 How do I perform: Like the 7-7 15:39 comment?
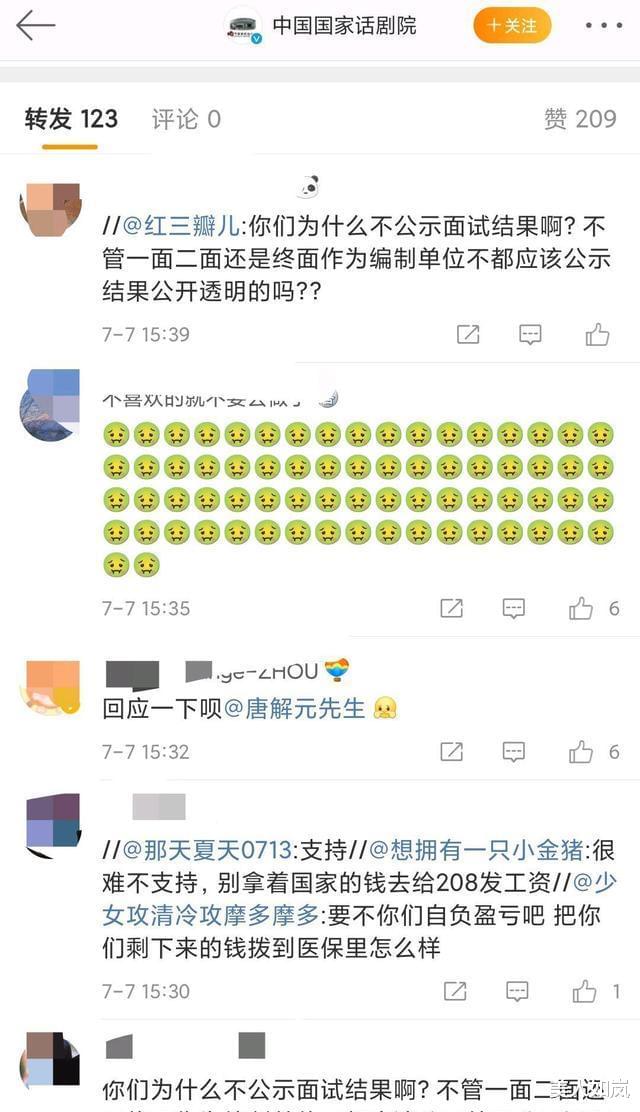(597, 335)
